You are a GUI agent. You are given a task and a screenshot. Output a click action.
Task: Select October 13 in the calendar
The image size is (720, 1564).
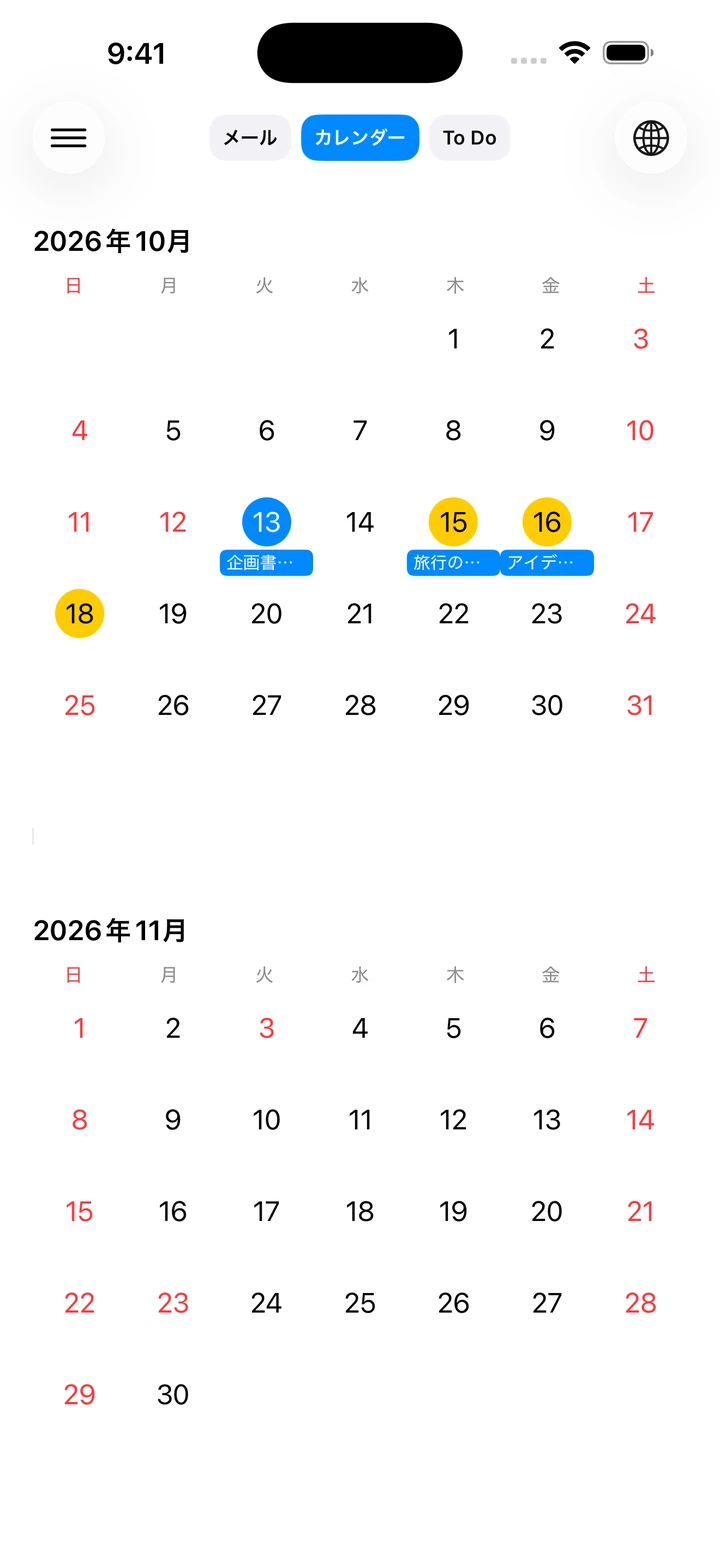267,522
